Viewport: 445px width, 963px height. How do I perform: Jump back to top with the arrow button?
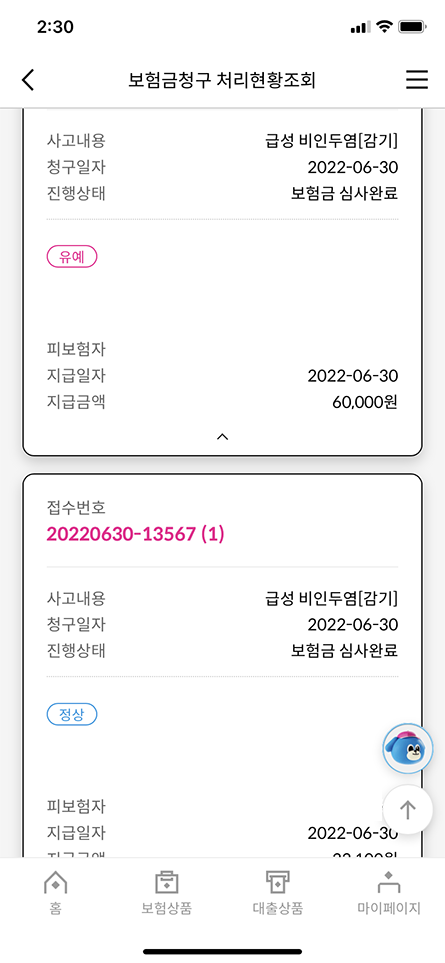408,809
